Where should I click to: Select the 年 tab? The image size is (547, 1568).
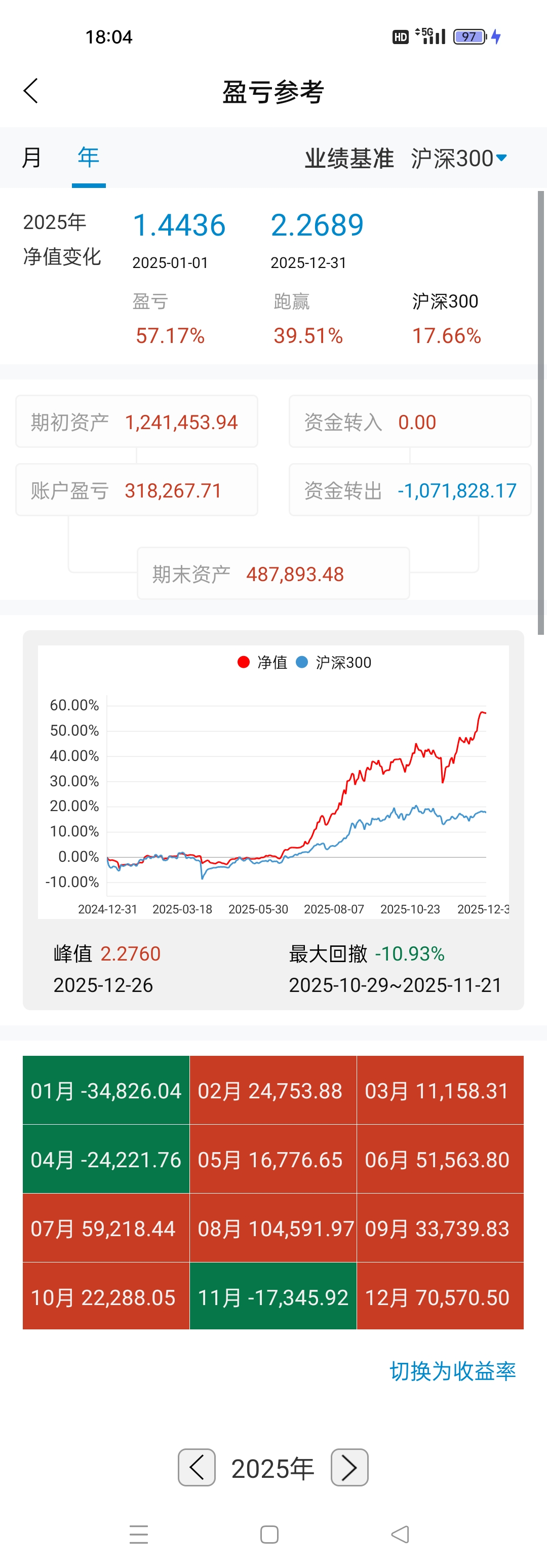pyautogui.click(x=88, y=158)
